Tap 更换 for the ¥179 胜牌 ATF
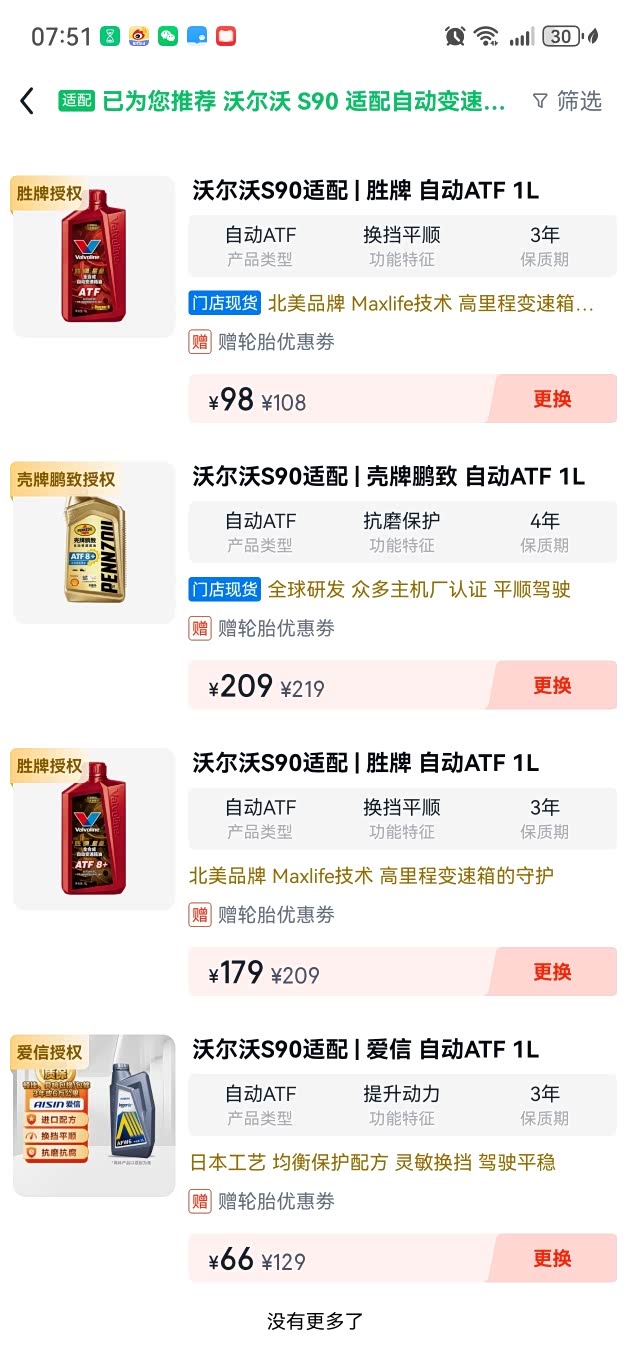The image size is (630, 1360). [x=552, y=971]
